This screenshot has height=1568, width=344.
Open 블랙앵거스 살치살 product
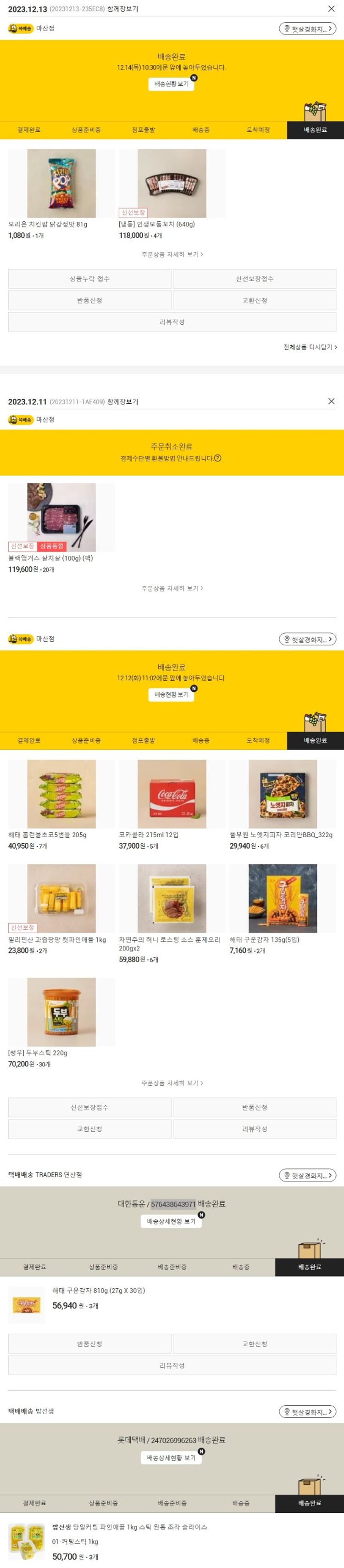click(x=61, y=518)
